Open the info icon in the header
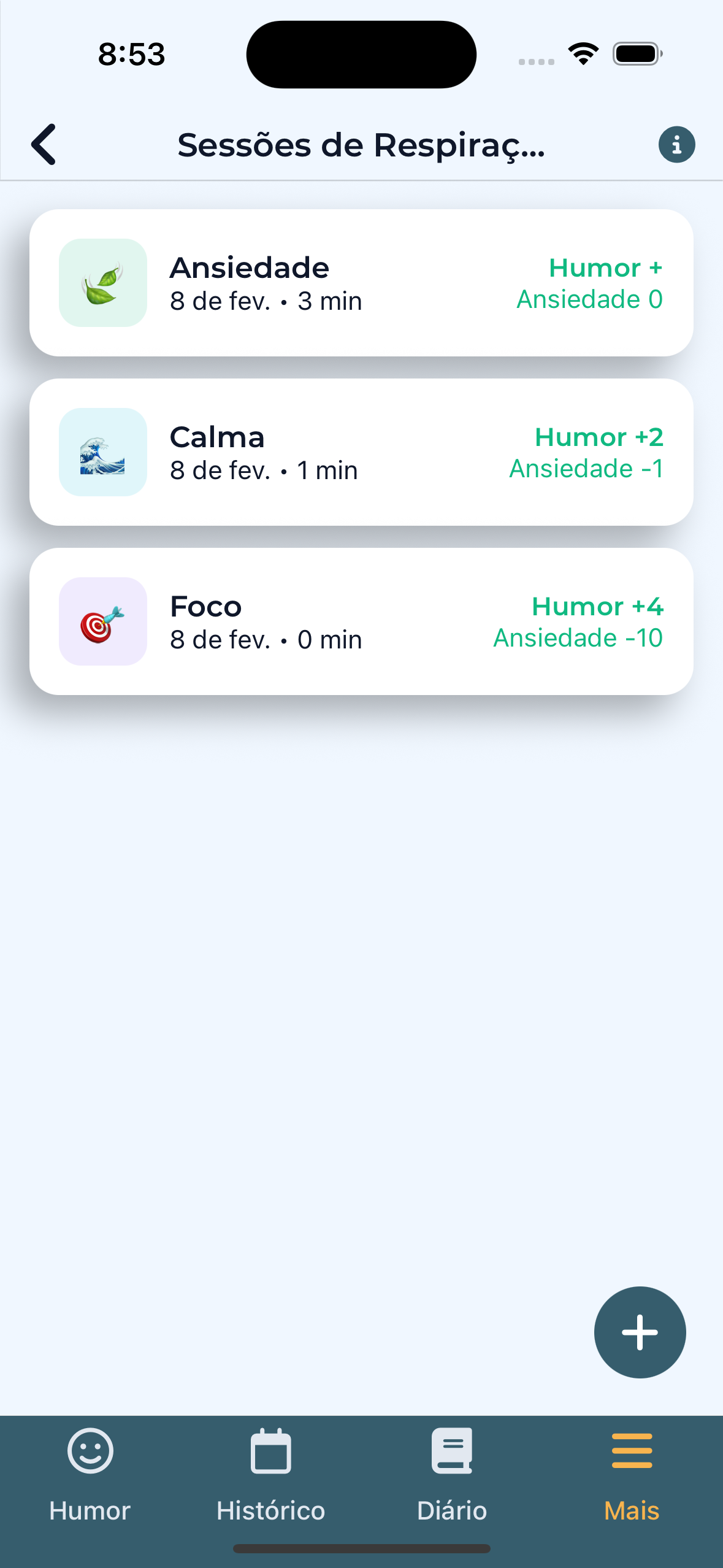Viewport: 723px width, 1568px height. (x=676, y=144)
